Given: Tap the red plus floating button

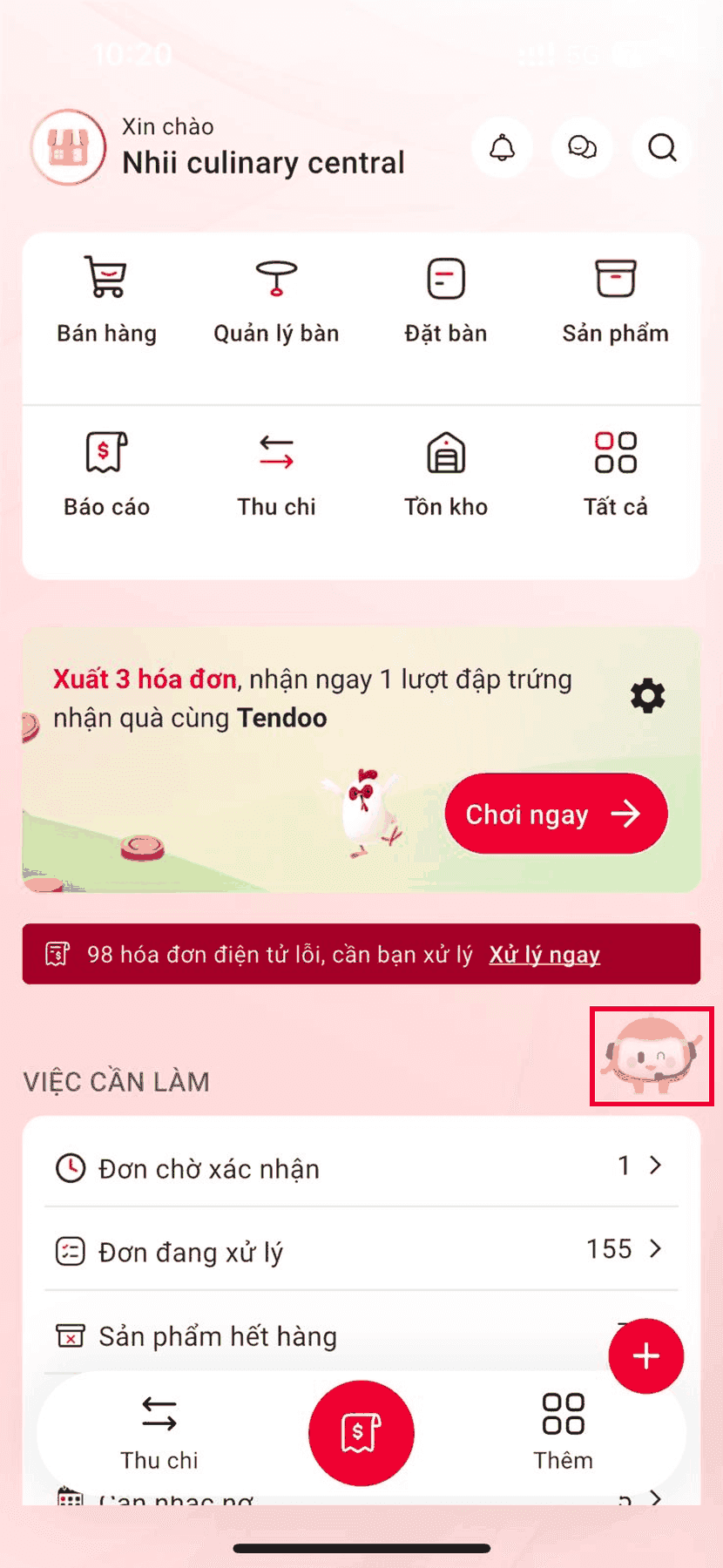Looking at the screenshot, I should coord(645,1355).
